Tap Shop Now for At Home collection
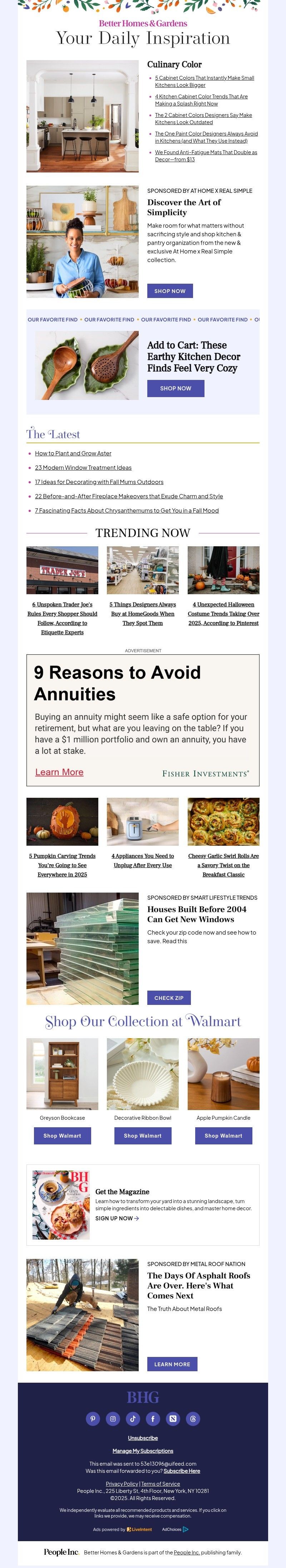 pos(170,291)
